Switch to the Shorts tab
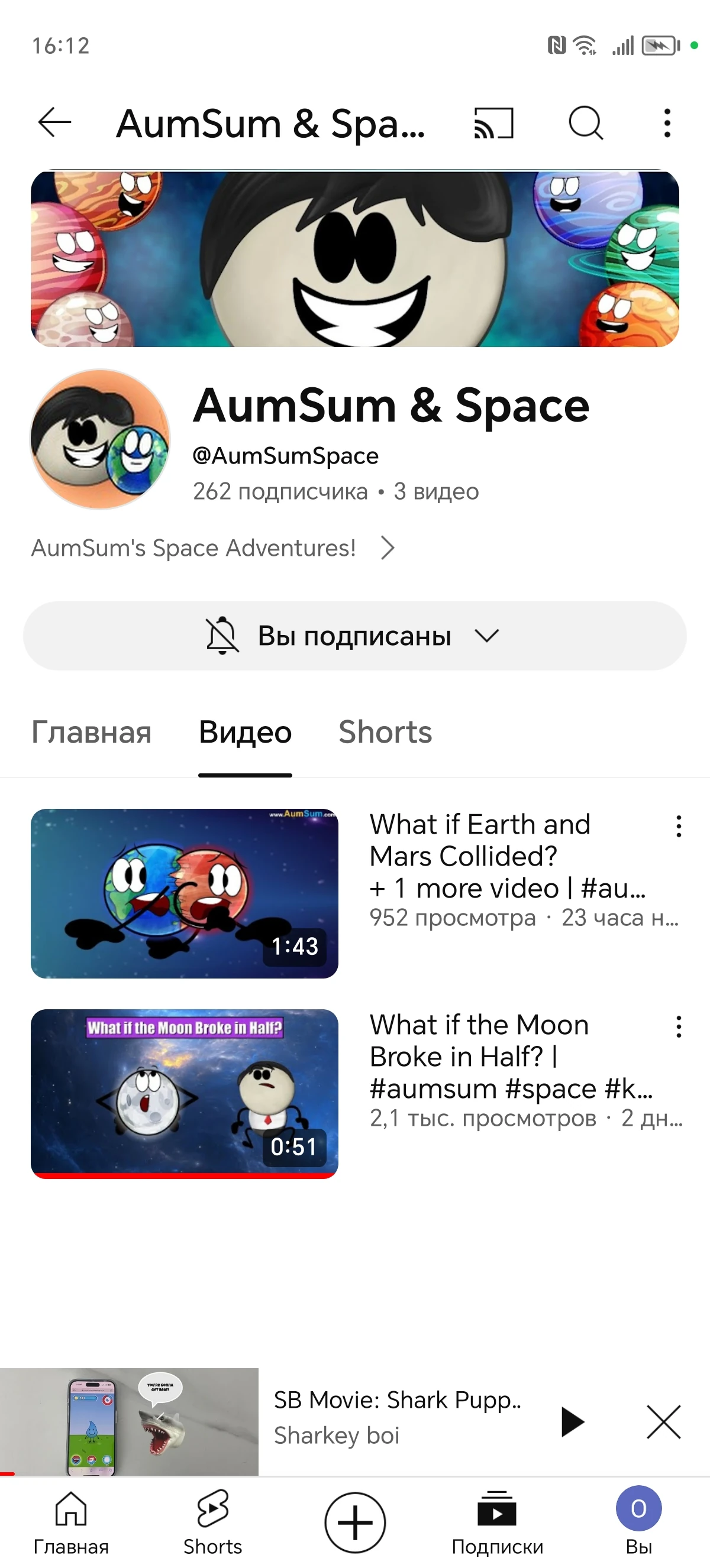The image size is (710, 1568). (x=386, y=733)
